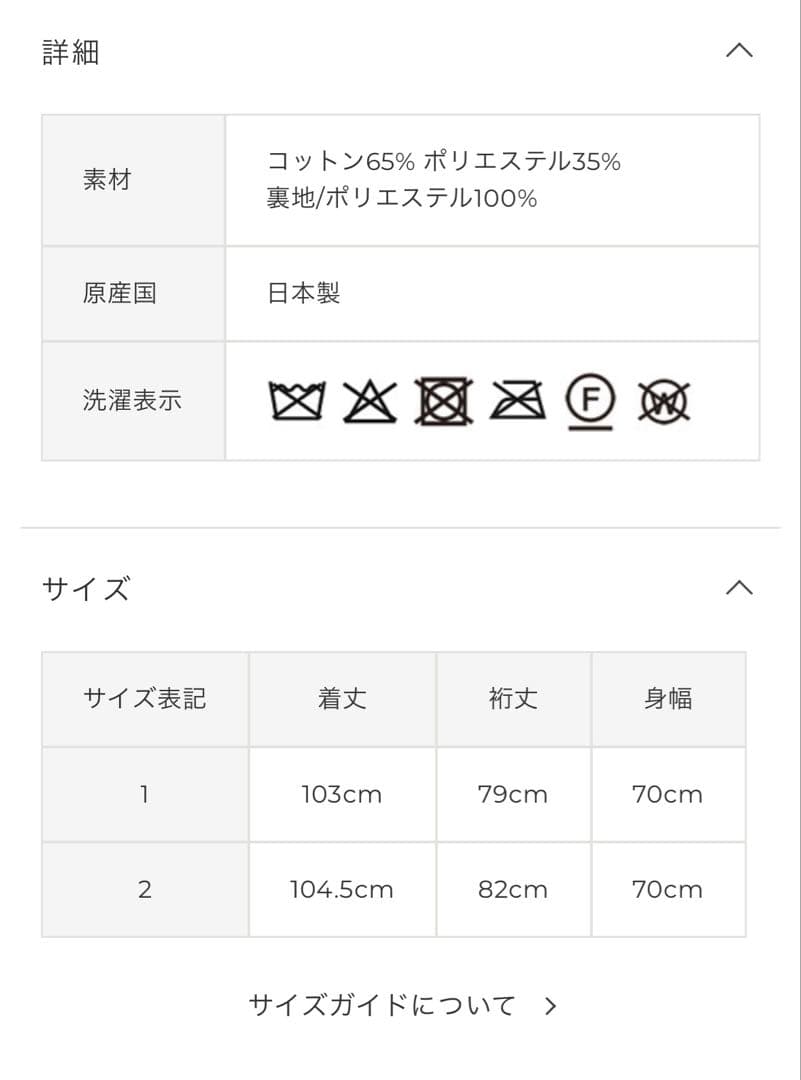The width and height of the screenshot is (801, 1080).
Task: Collapse the 詳細 section via its chevron
Action: (741, 48)
